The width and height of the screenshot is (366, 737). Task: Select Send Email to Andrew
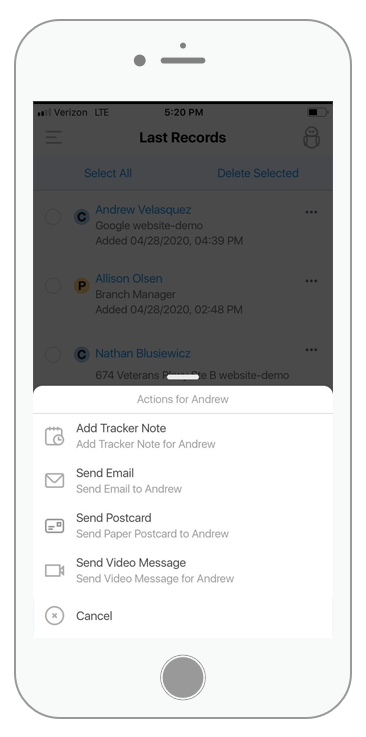[x=182, y=481]
